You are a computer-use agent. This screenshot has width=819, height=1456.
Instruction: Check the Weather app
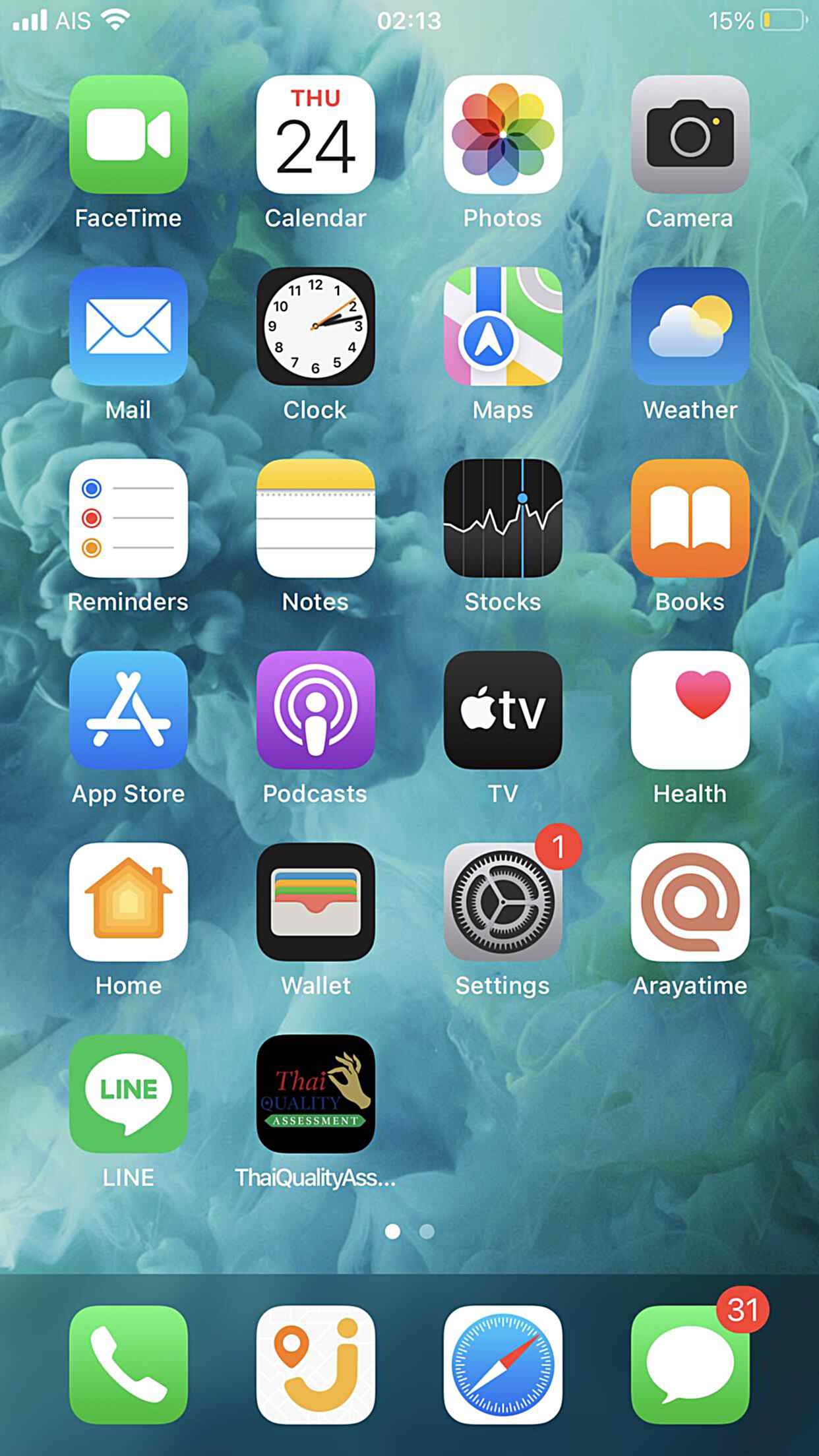click(x=690, y=326)
